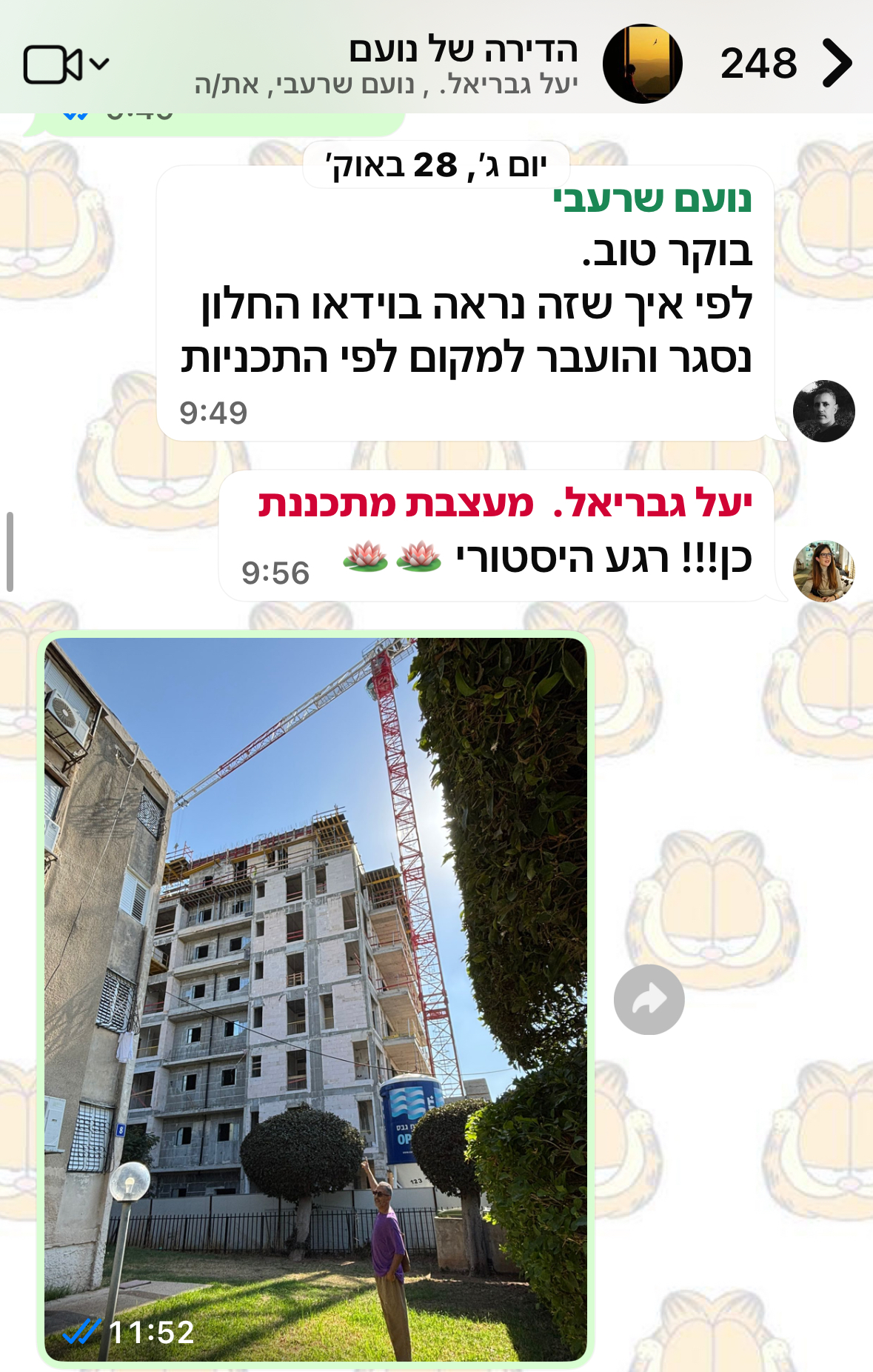
Task: Tap the sender name יעל גבריאל
Action: pos(653,504)
